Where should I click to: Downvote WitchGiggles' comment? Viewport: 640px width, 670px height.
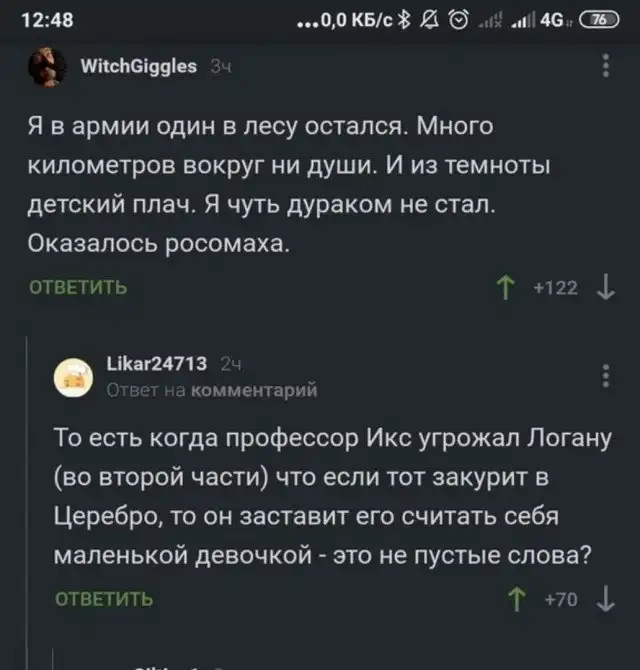[606, 289]
